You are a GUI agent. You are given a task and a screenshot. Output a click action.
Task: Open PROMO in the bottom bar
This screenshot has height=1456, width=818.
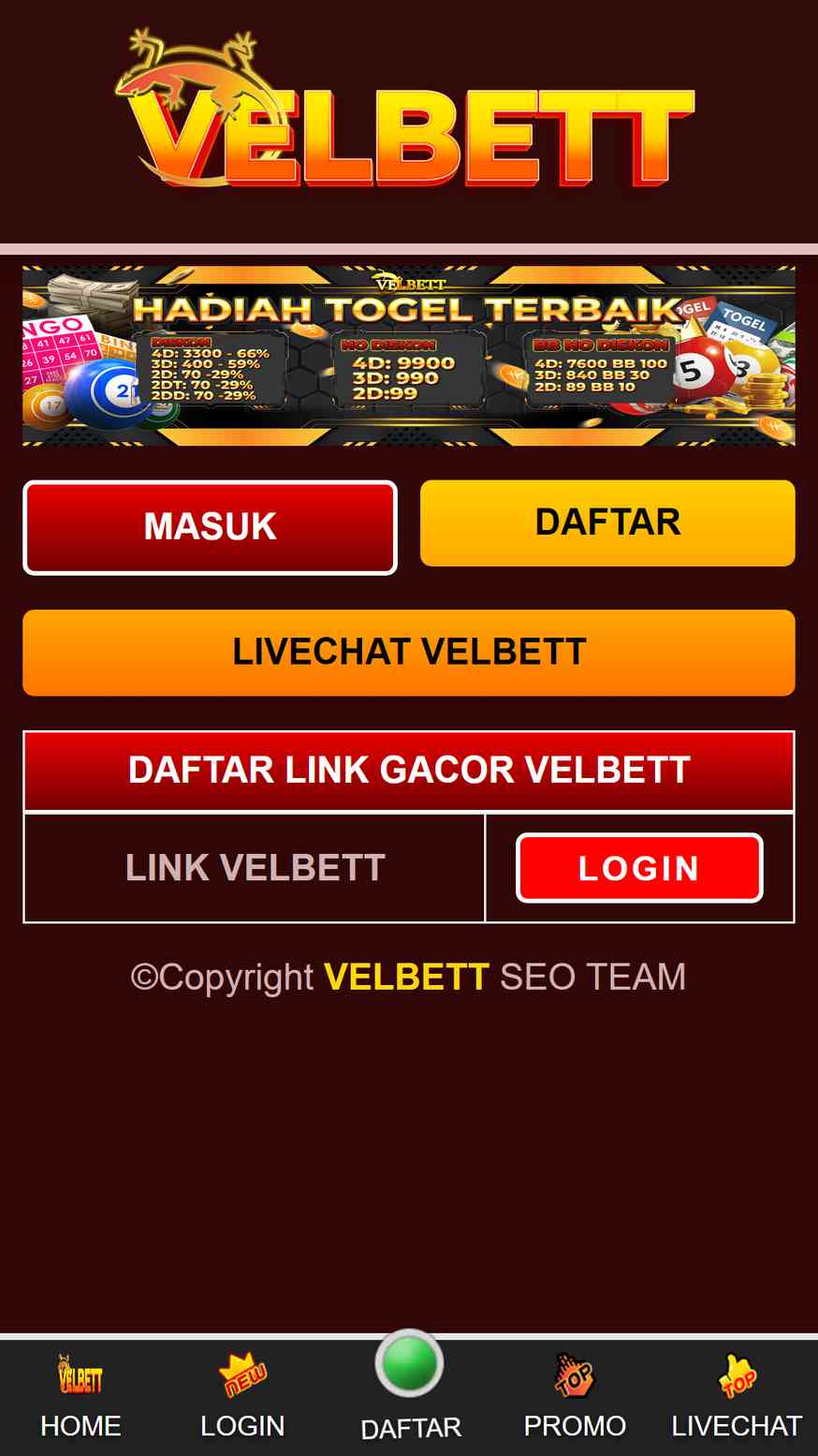pyautogui.click(x=575, y=1396)
